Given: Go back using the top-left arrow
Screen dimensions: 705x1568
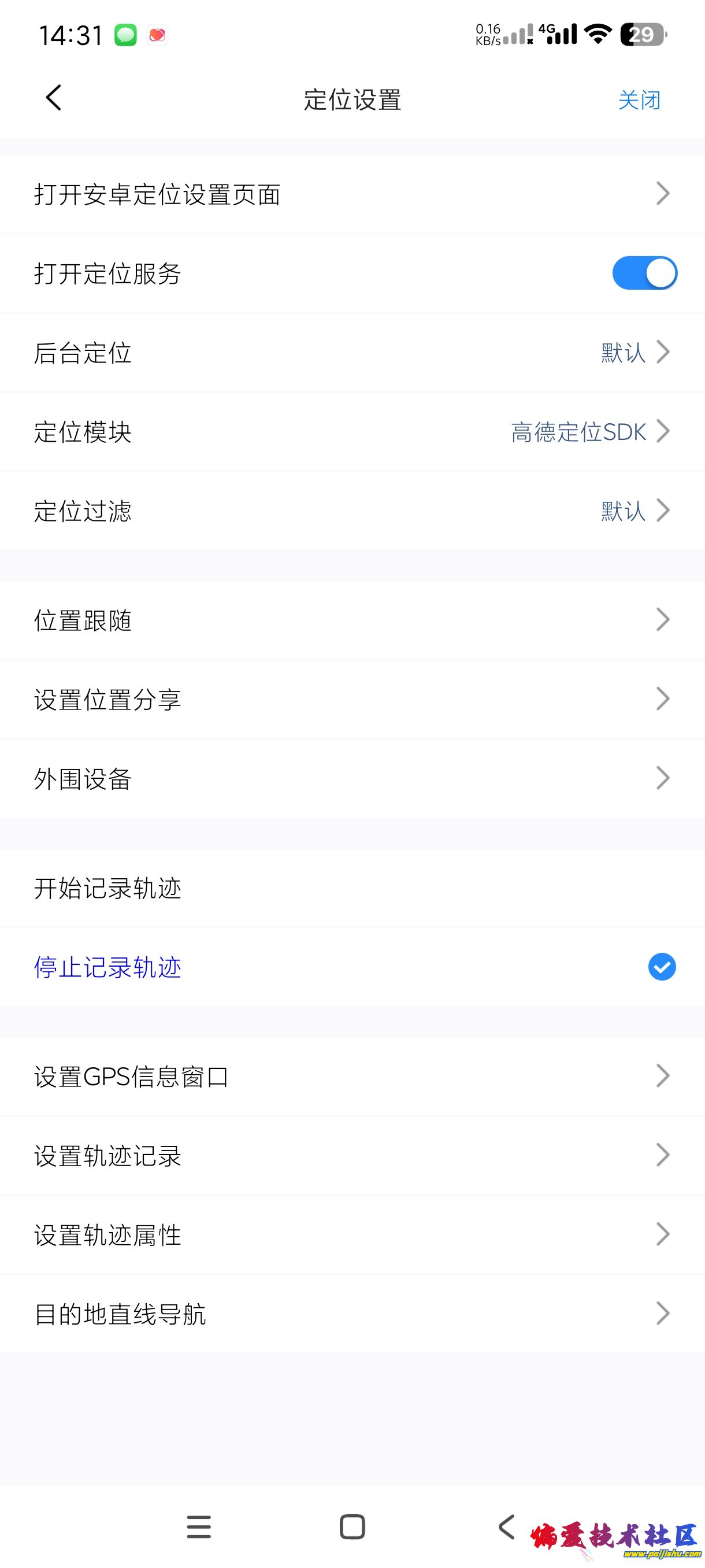Looking at the screenshot, I should pyautogui.click(x=54, y=98).
